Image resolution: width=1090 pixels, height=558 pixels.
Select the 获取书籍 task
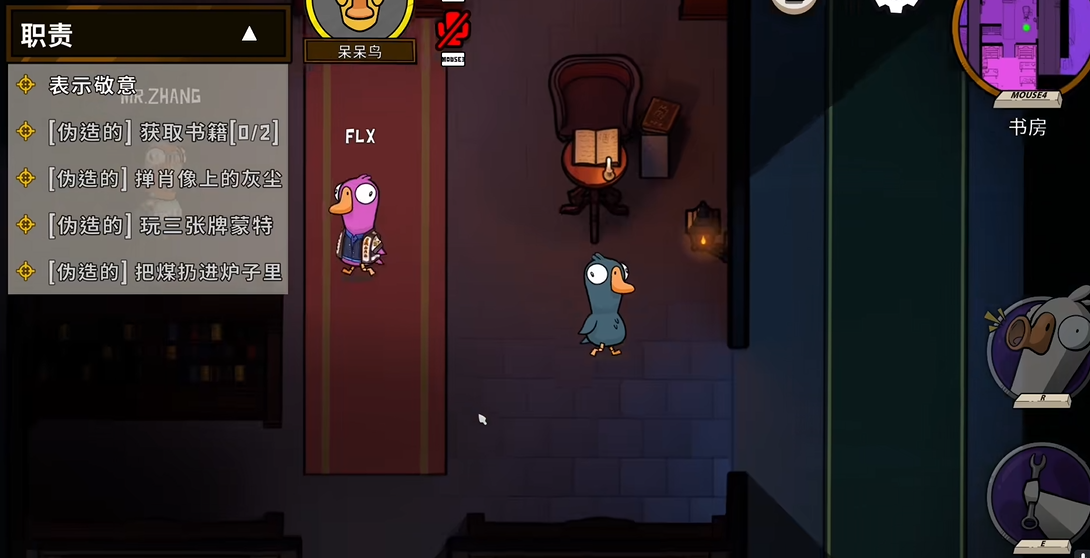pyautogui.click(x=163, y=132)
